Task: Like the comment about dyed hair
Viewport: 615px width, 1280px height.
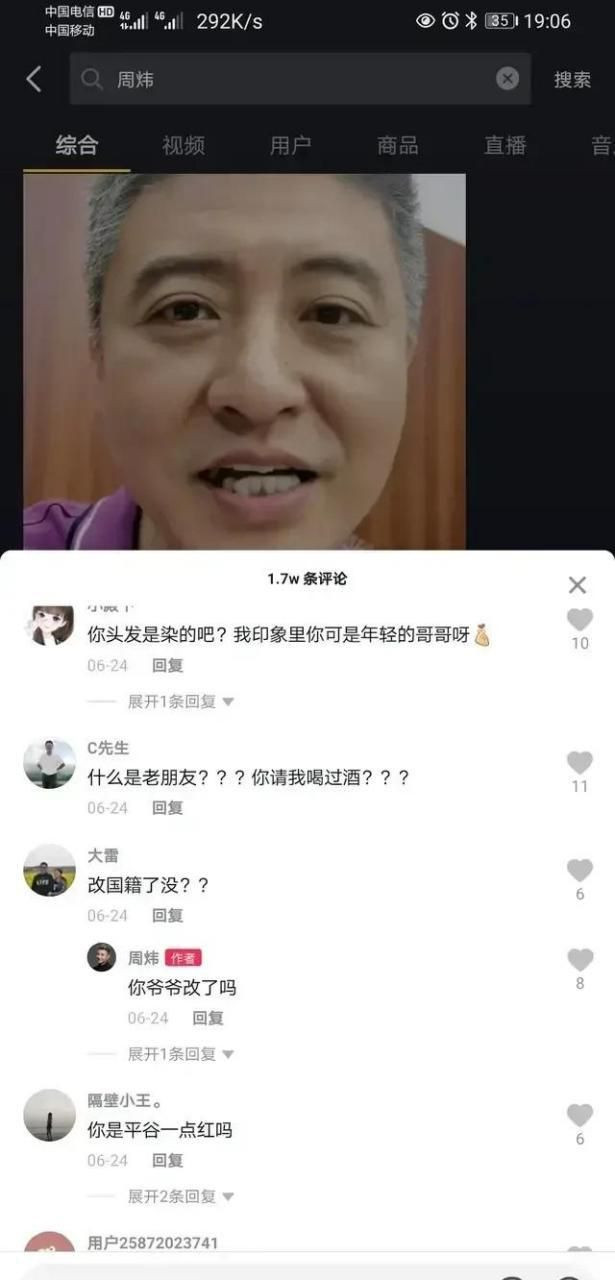Action: pos(580,620)
